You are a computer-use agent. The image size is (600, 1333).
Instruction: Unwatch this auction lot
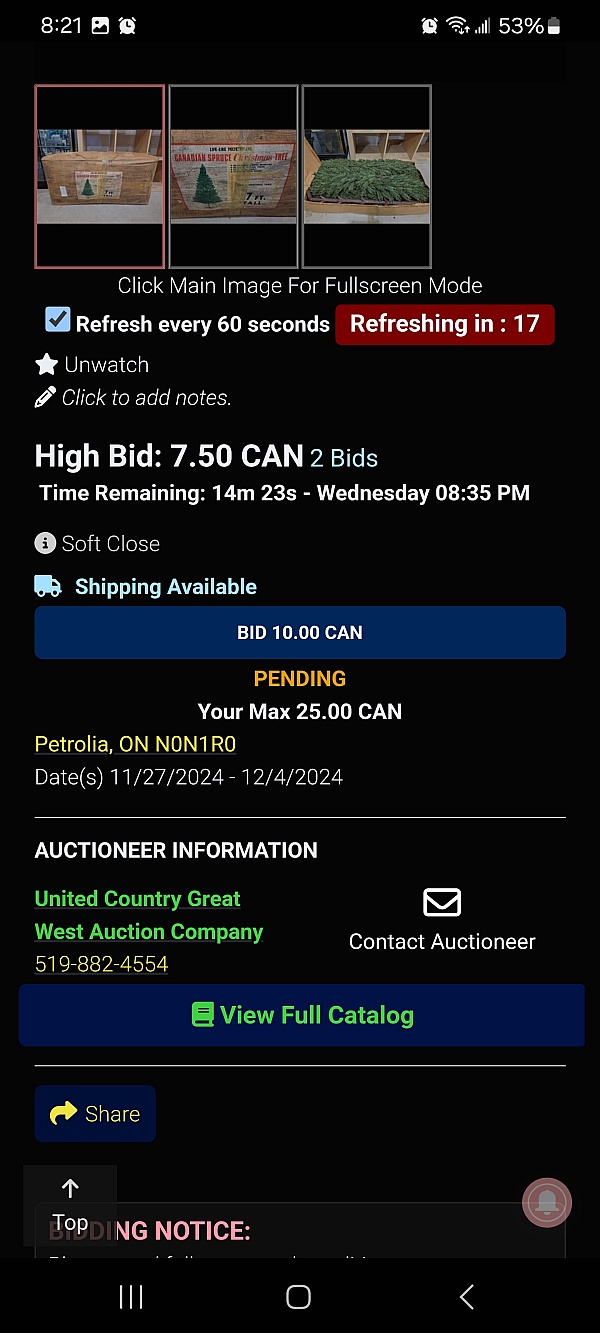pos(92,365)
